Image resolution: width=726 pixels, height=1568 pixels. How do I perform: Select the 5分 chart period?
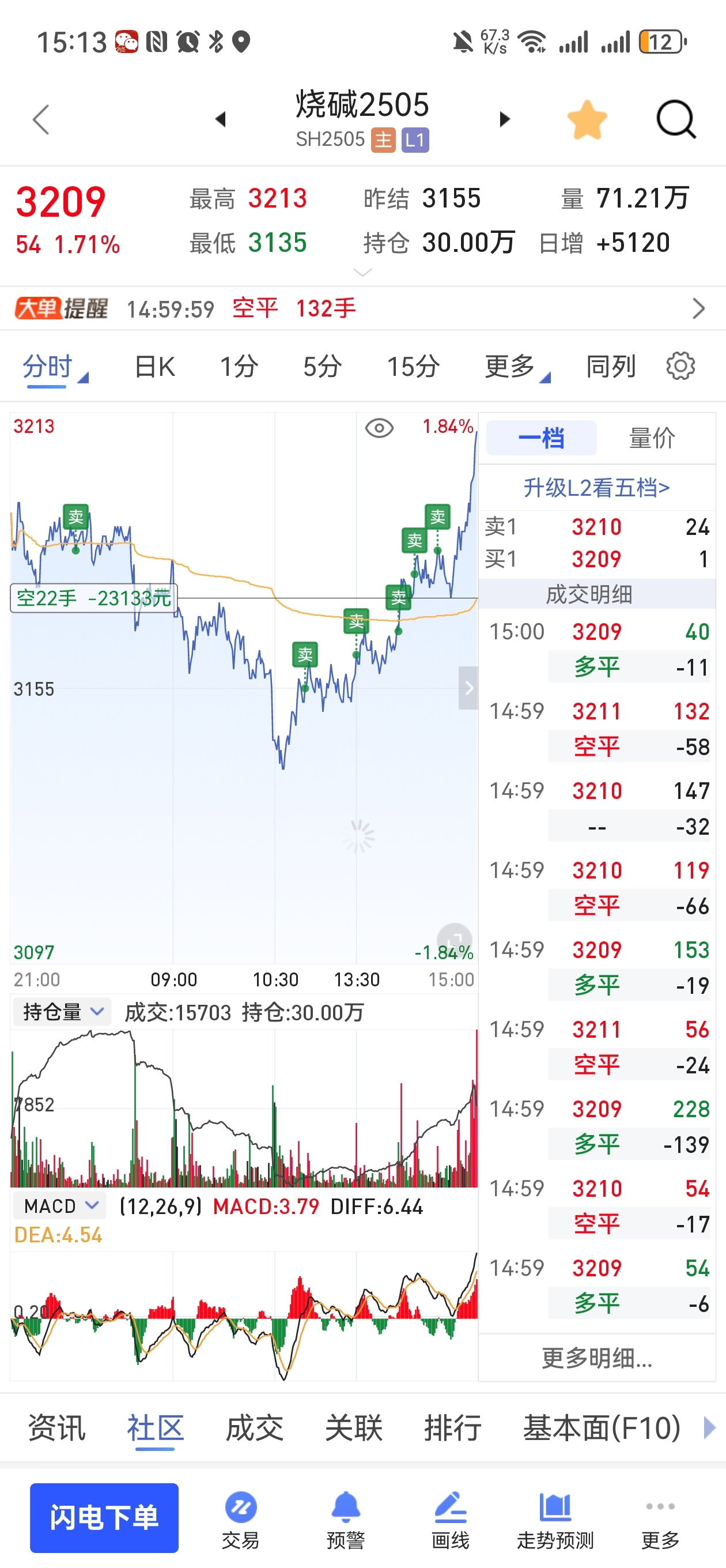[322, 367]
